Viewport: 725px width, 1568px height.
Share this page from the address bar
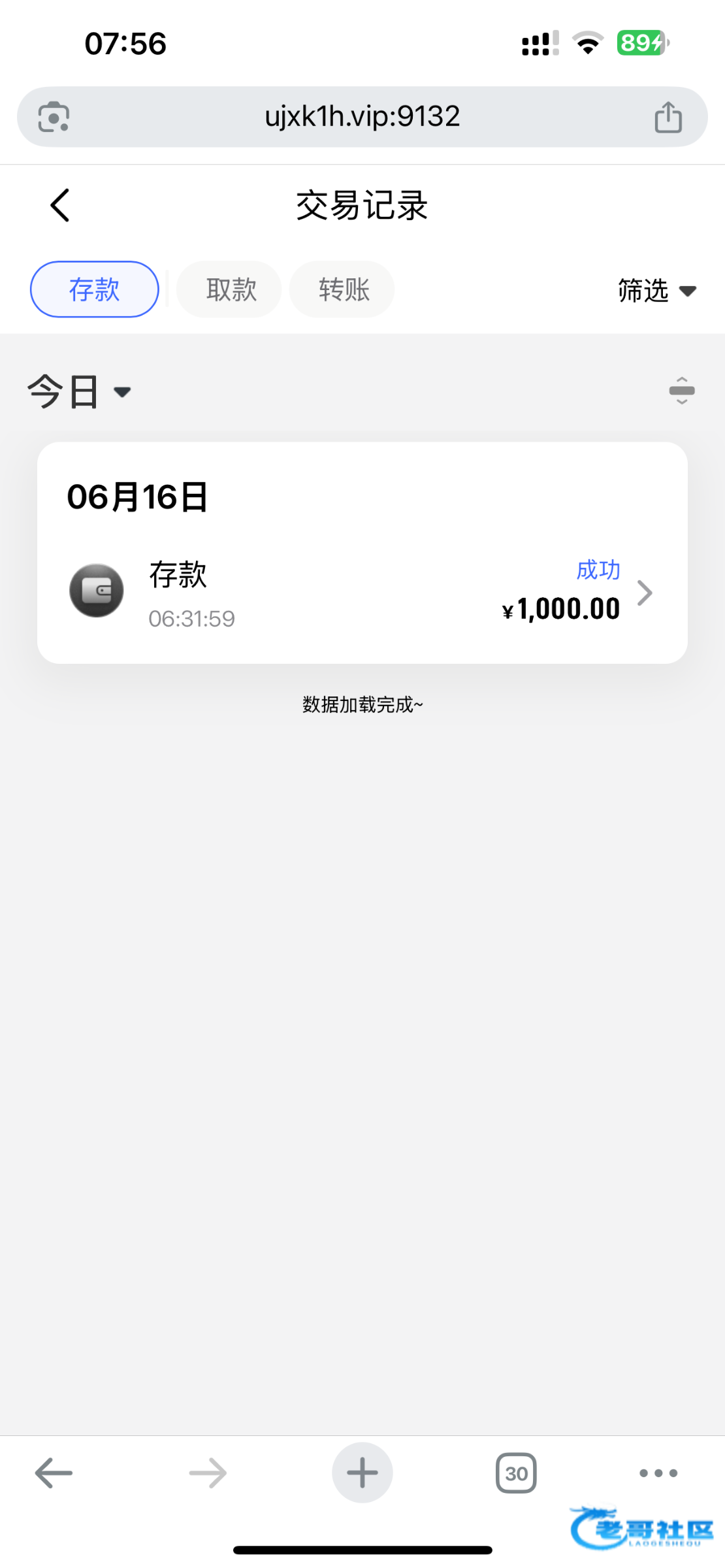point(668,118)
